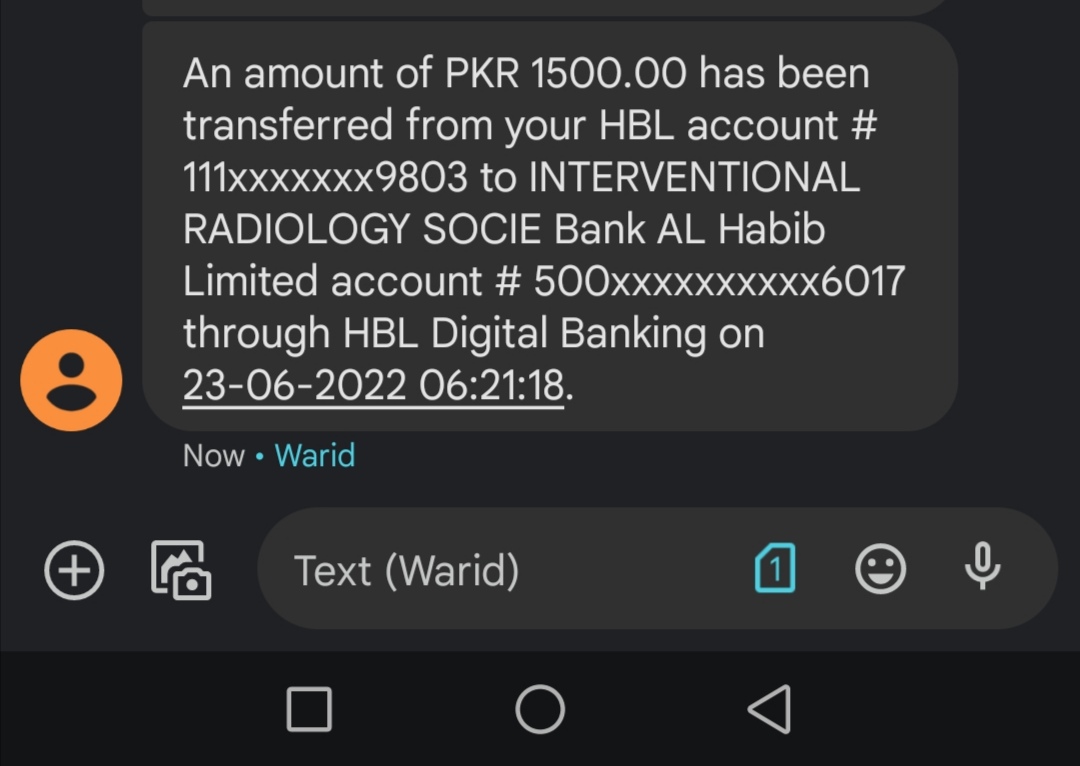Open the recent apps overview
1080x766 pixels.
tap(309, 709)
